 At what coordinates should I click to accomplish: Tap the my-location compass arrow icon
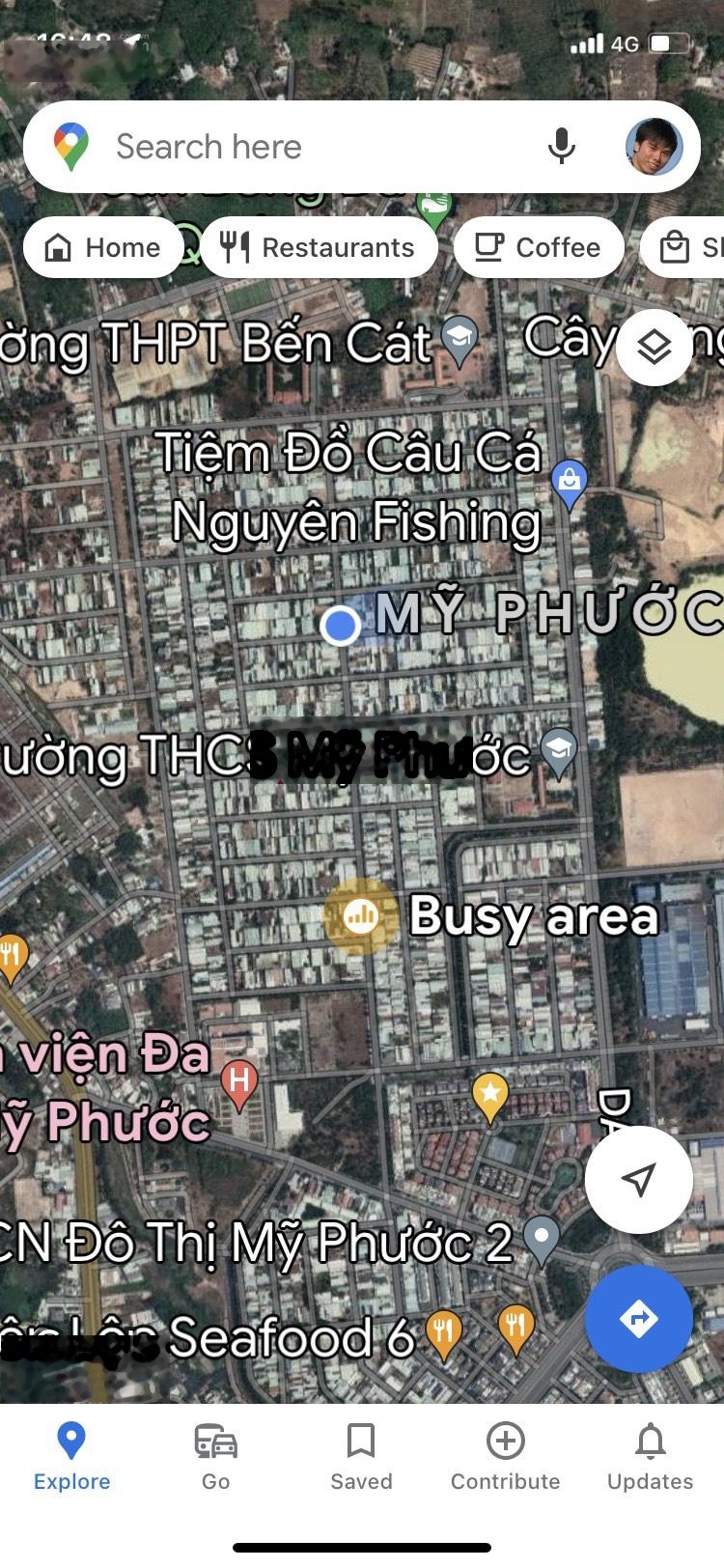[639, 1178]
